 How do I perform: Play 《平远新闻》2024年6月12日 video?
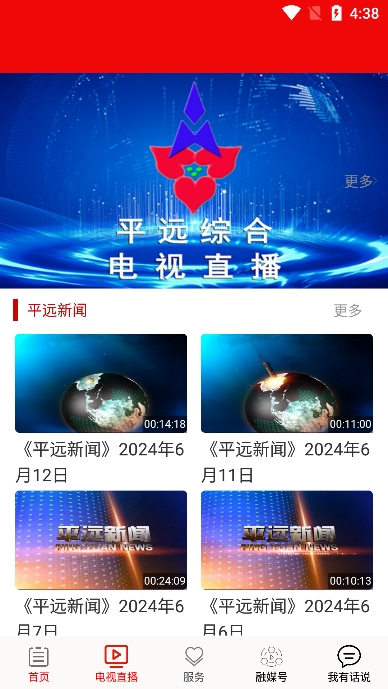pos(101,383)
